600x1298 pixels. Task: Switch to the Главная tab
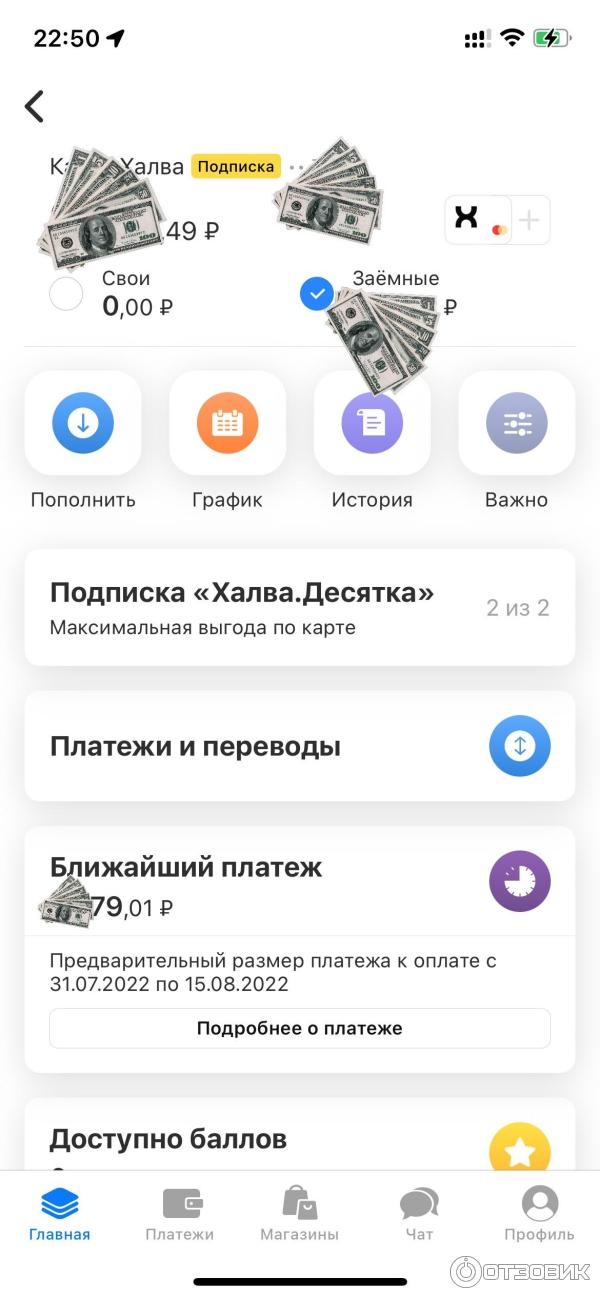[x=60, y=1214]
